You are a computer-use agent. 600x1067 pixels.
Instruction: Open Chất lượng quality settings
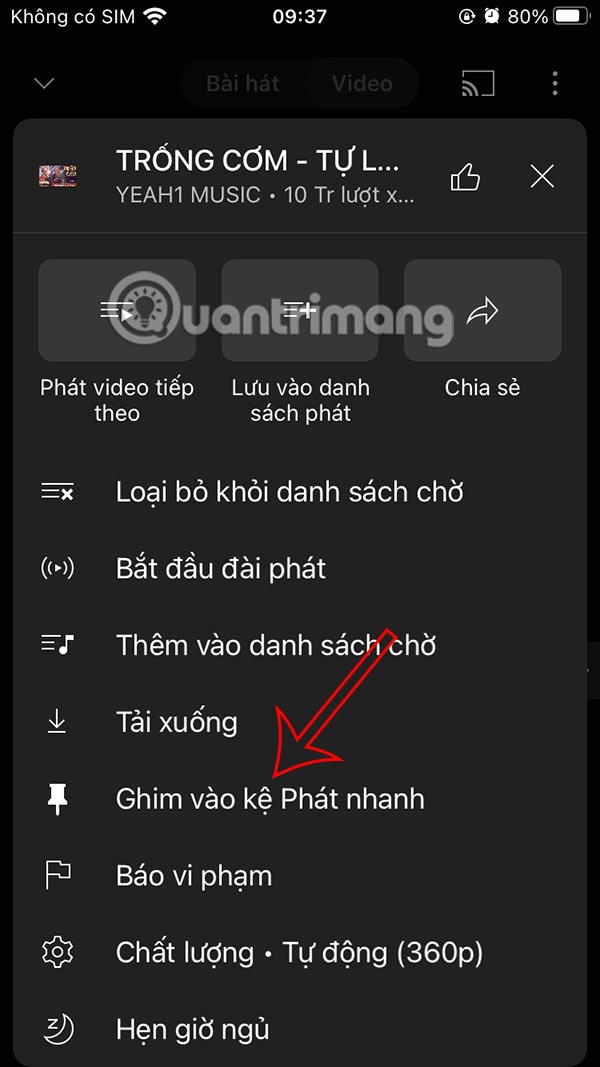pyautogui.click(x=299, y=953)
